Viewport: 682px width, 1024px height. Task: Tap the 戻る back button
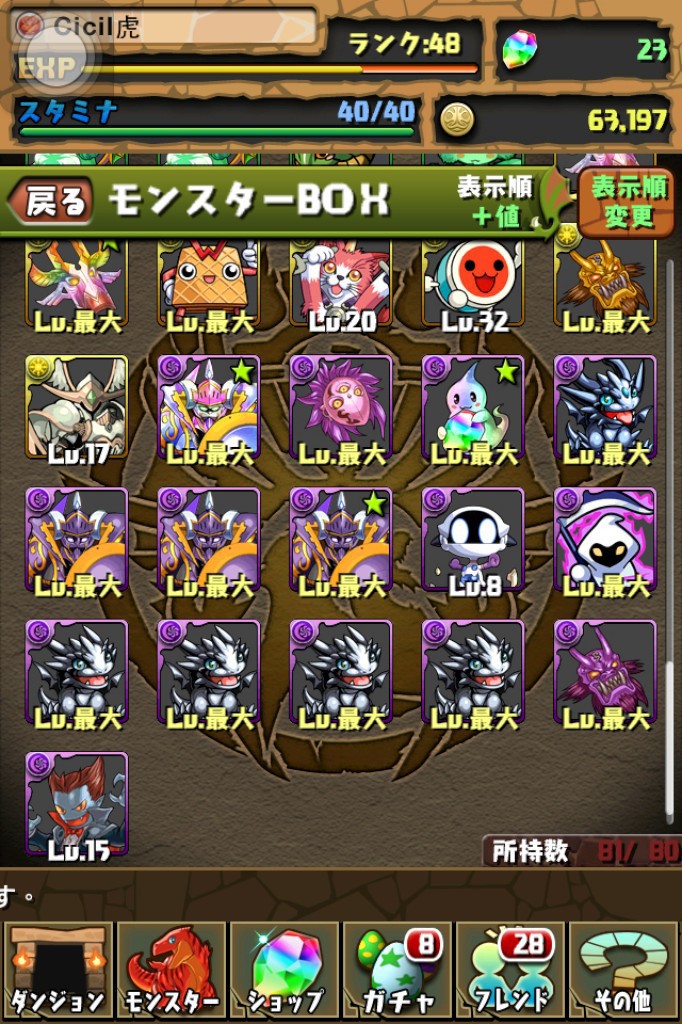click(x=52, y=202)
